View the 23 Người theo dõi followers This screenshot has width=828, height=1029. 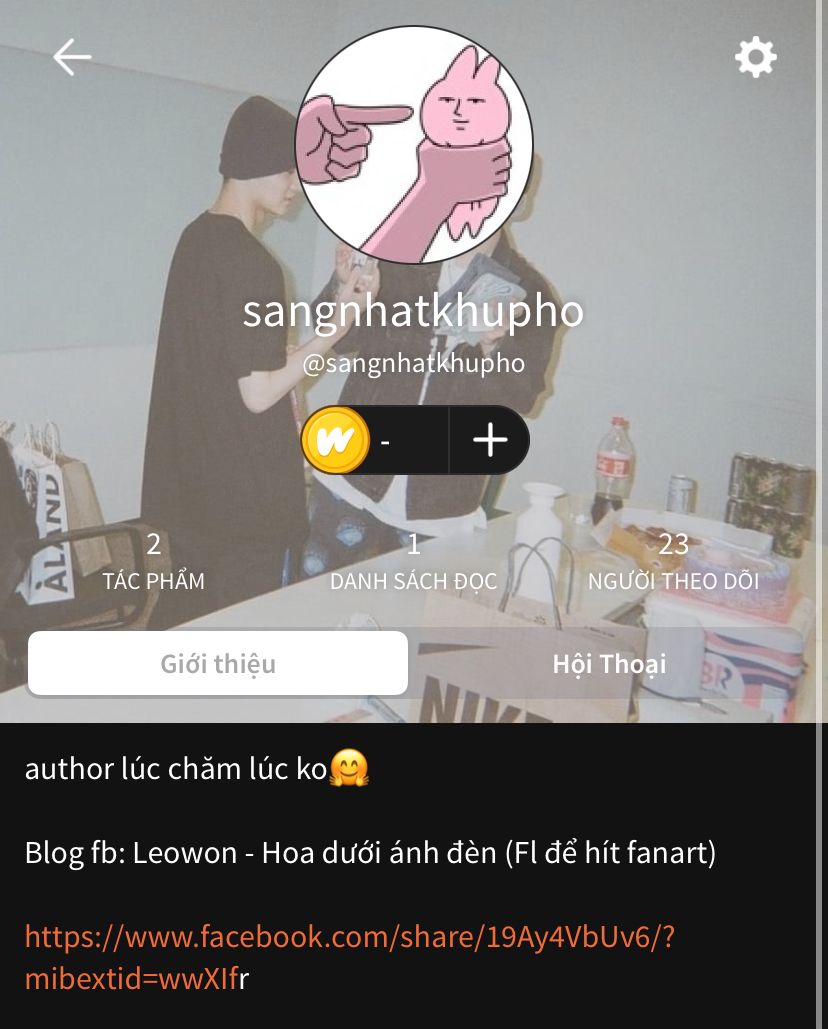673,561
